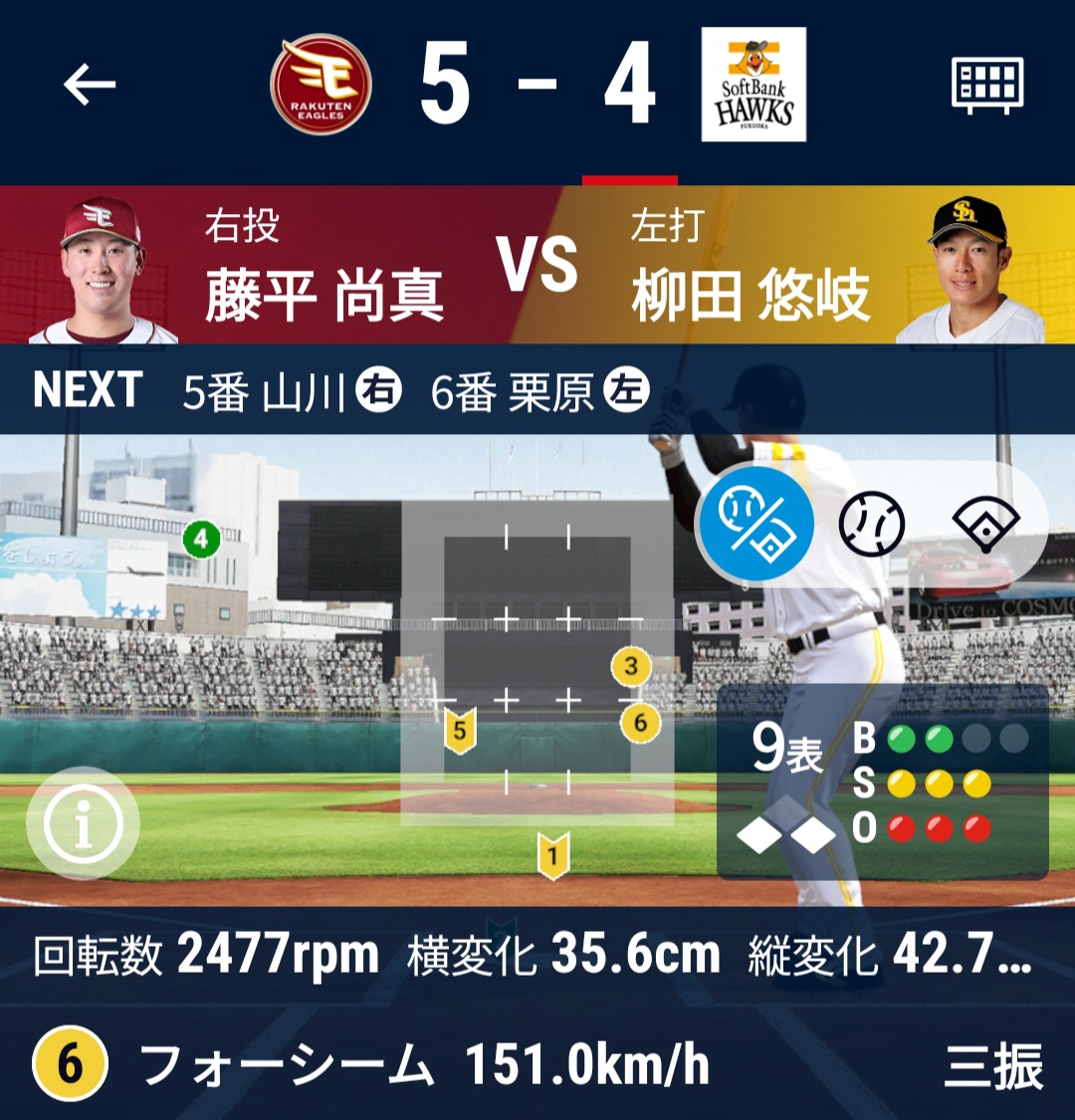1075x1120 pixels.
Task: Go back with the arrow icon
Action: [90, 85]
